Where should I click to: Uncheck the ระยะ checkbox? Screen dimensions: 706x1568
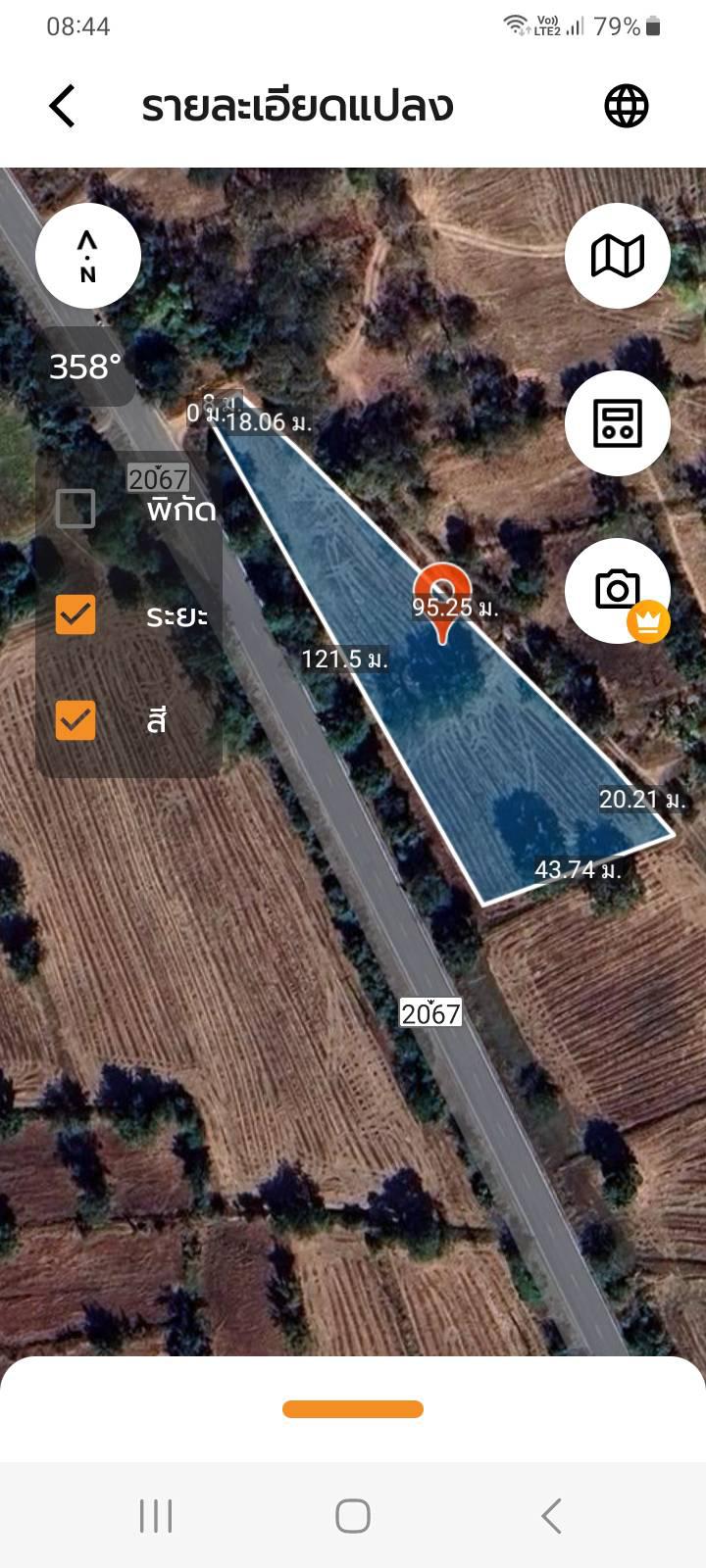coord(76,614)
